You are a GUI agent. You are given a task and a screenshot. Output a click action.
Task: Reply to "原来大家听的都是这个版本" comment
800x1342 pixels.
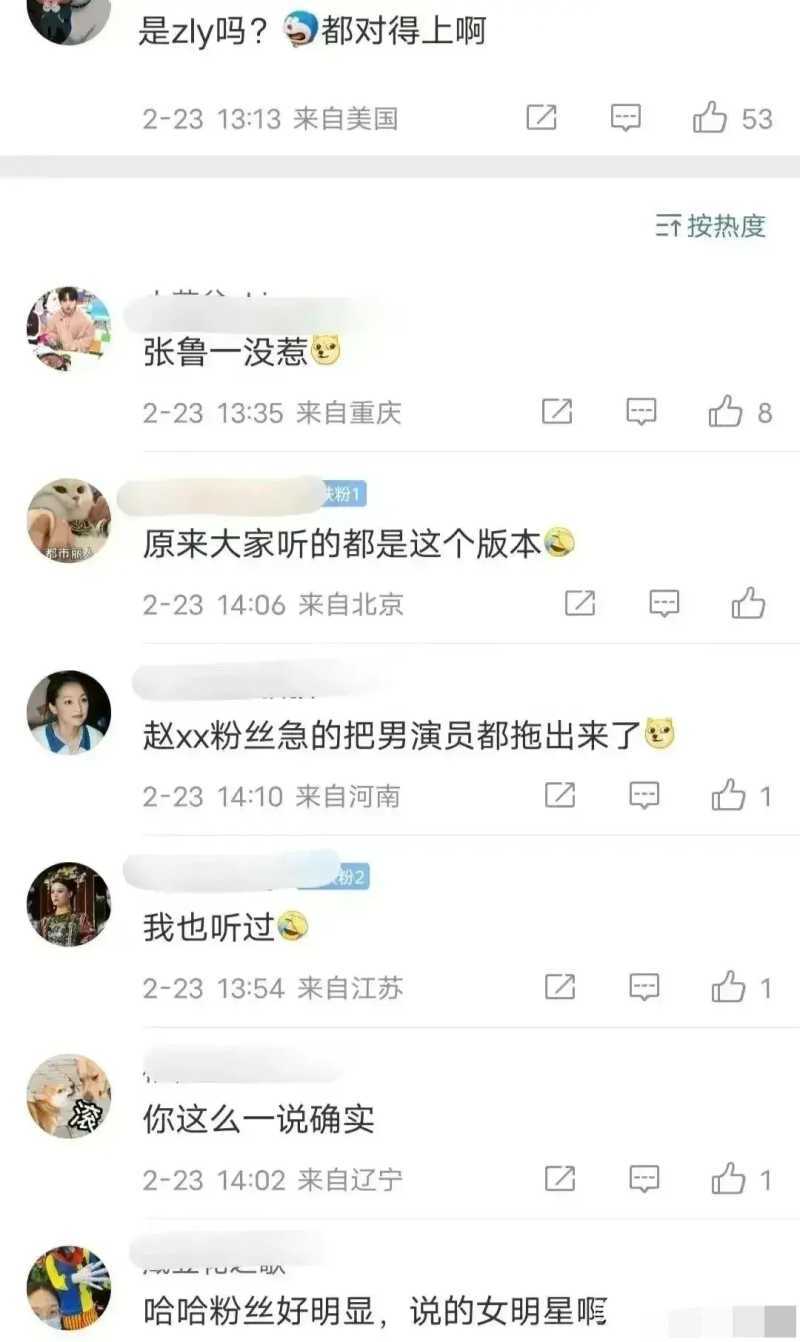pyautogui.click(x=664, y=603)
